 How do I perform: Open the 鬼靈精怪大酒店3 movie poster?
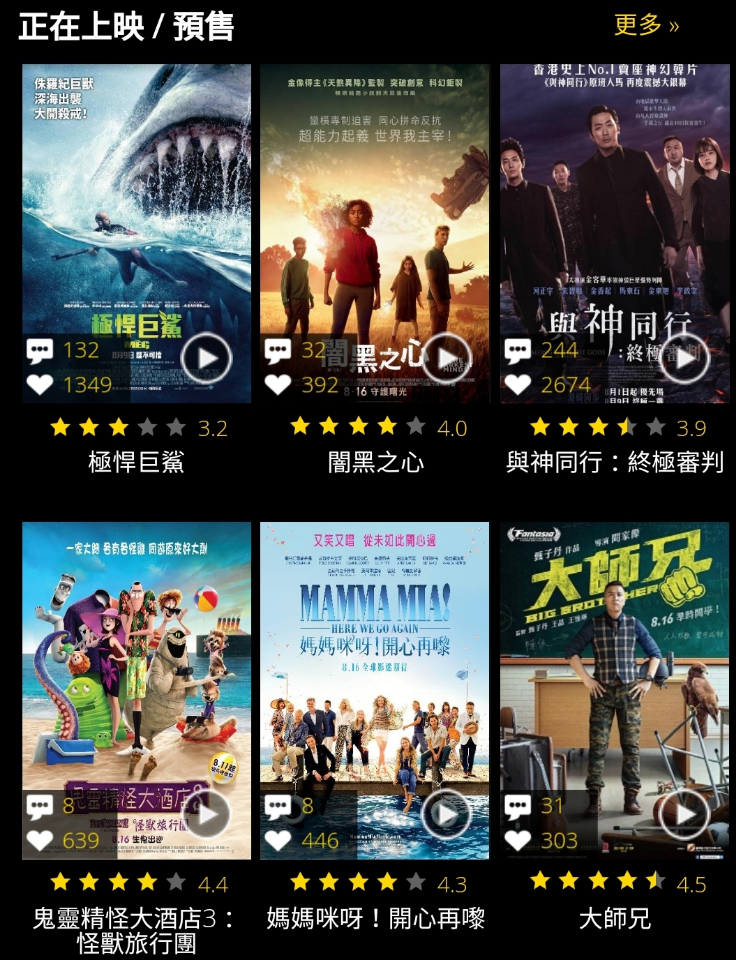click(136, 660)
